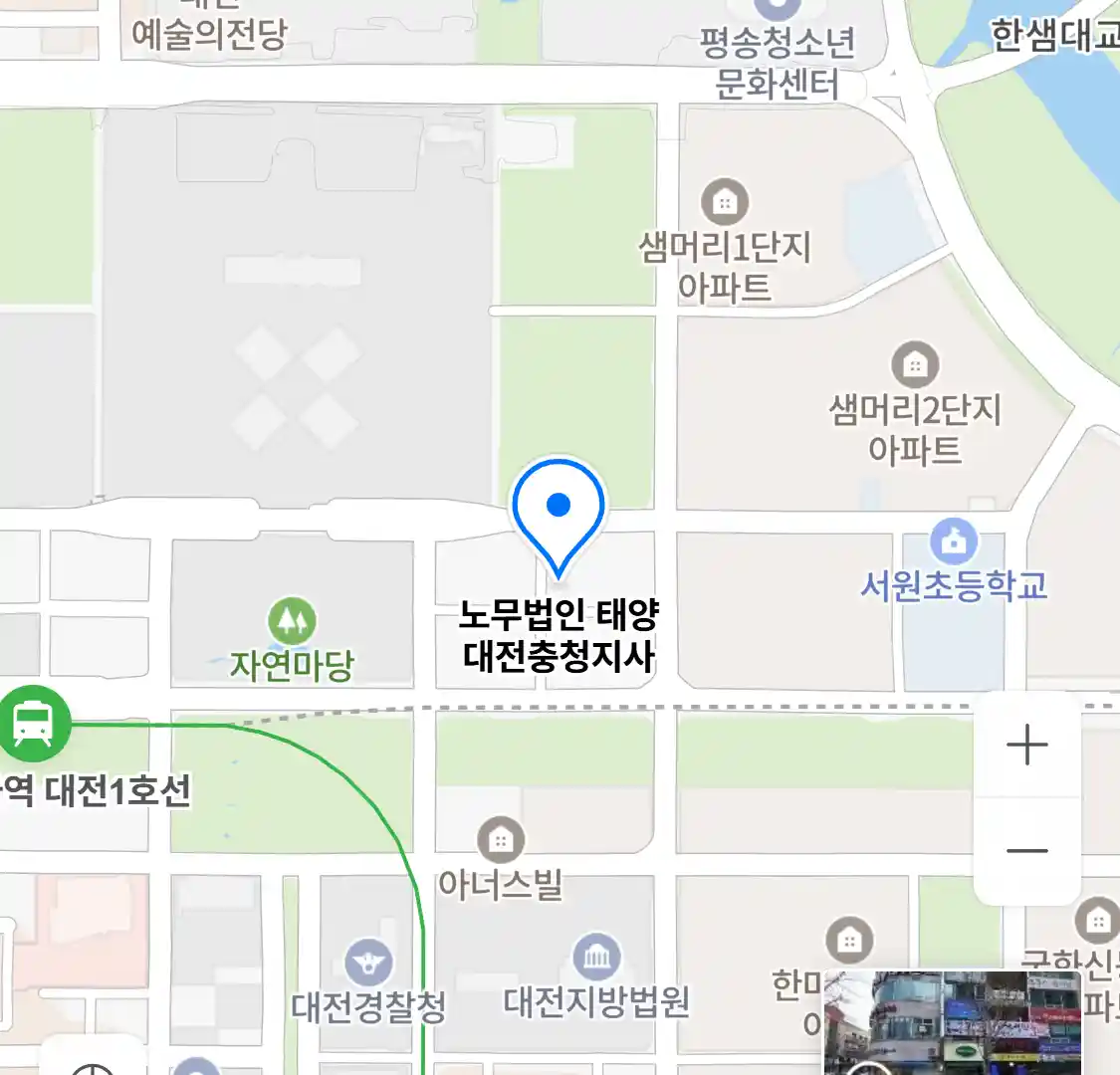
Task: Open the street view photo thumbnail
Action: (x=952, y=1023)
